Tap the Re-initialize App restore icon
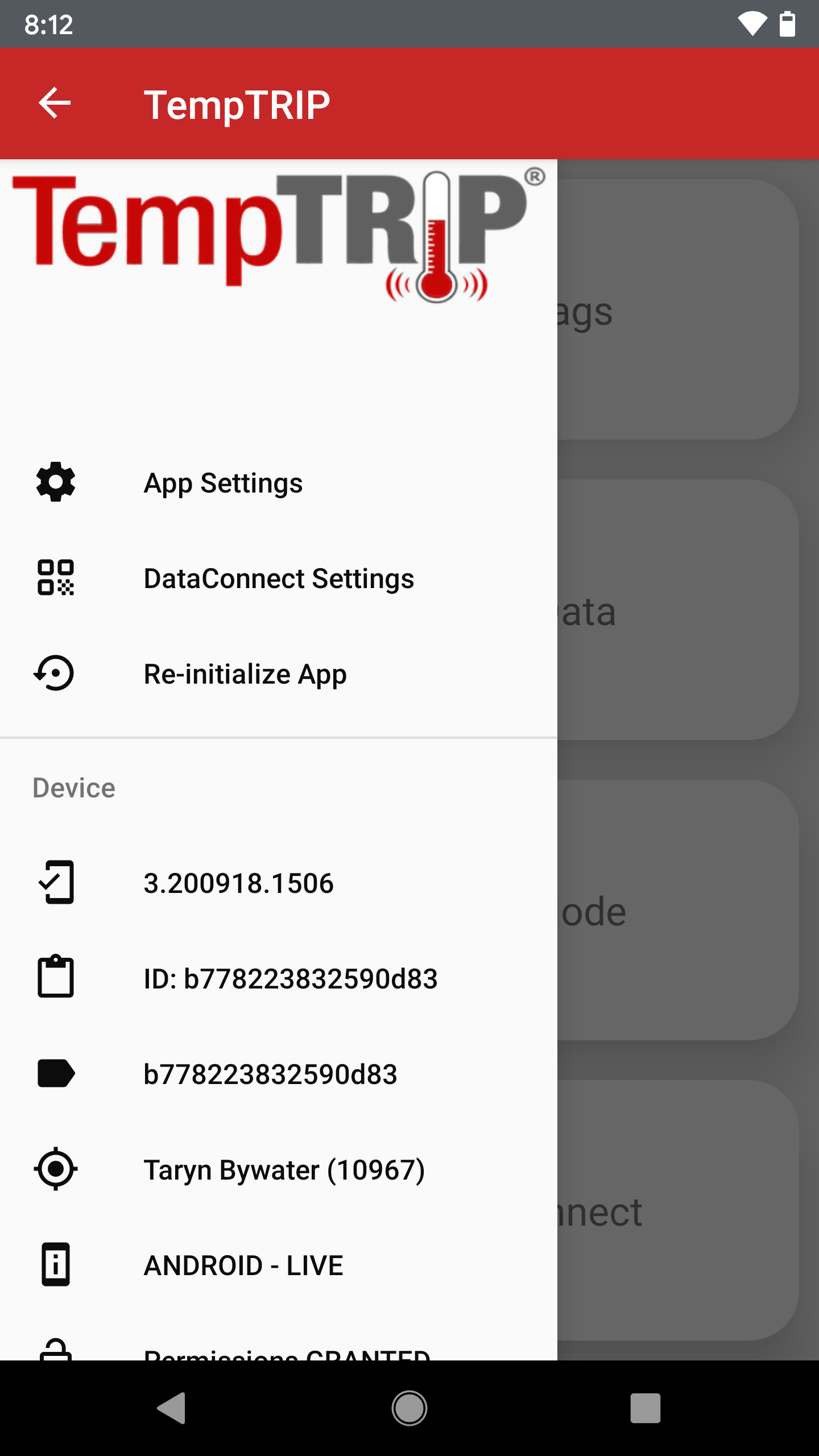Viewport: 819px width, 1456px height. (55, 673)
